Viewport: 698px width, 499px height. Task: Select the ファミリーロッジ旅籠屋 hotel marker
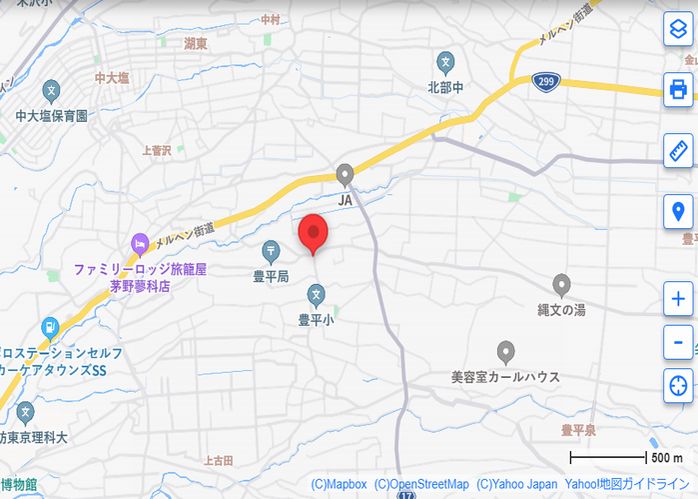[140, 243]
